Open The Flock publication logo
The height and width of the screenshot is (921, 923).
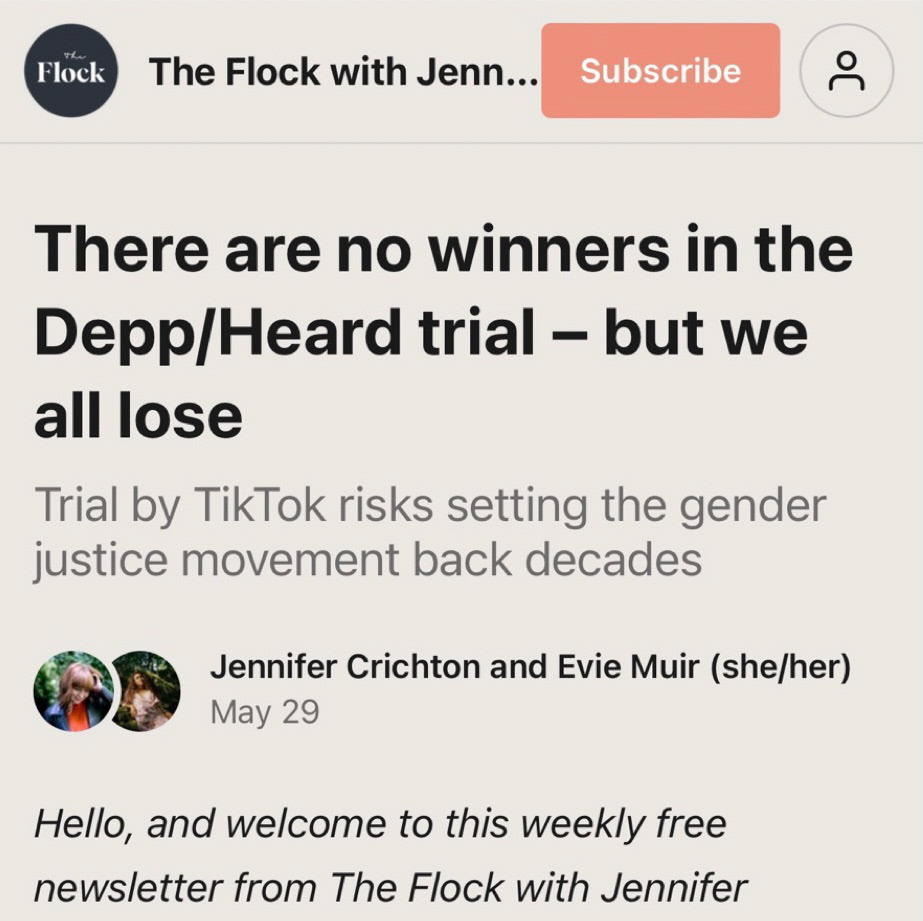(71, 71)
